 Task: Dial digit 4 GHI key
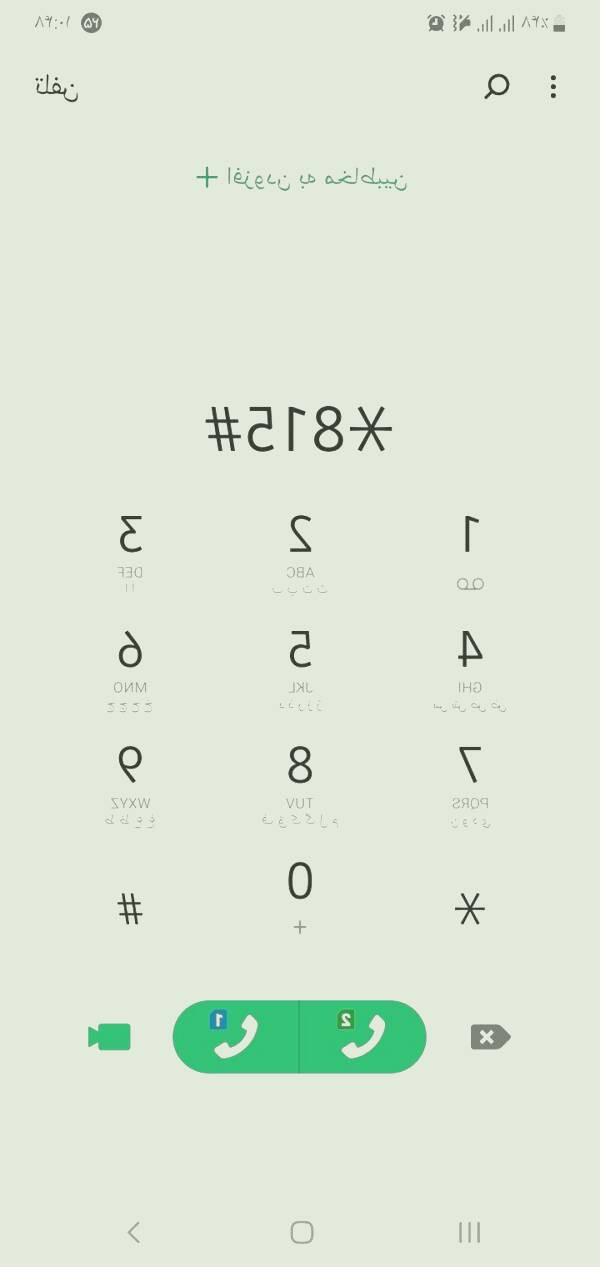pos(469,665)
